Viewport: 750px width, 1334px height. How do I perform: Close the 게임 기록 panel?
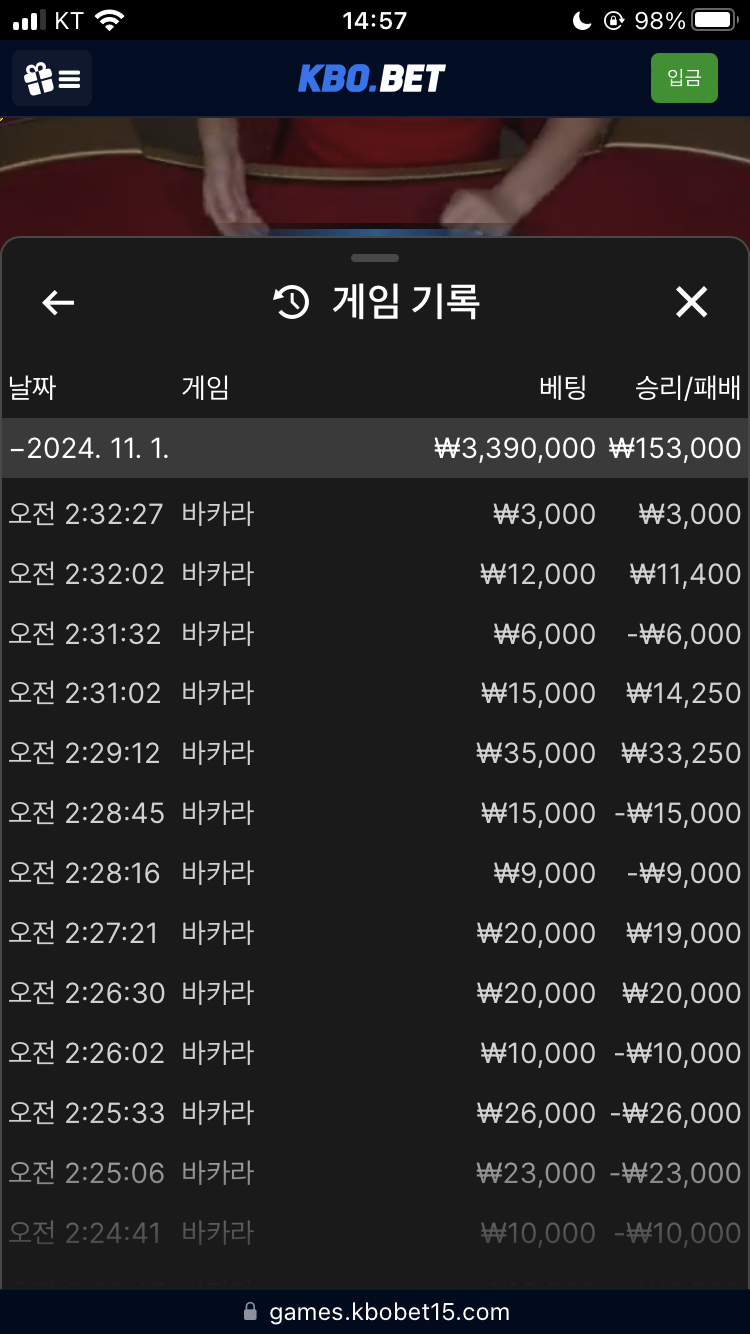coord(691,302)
